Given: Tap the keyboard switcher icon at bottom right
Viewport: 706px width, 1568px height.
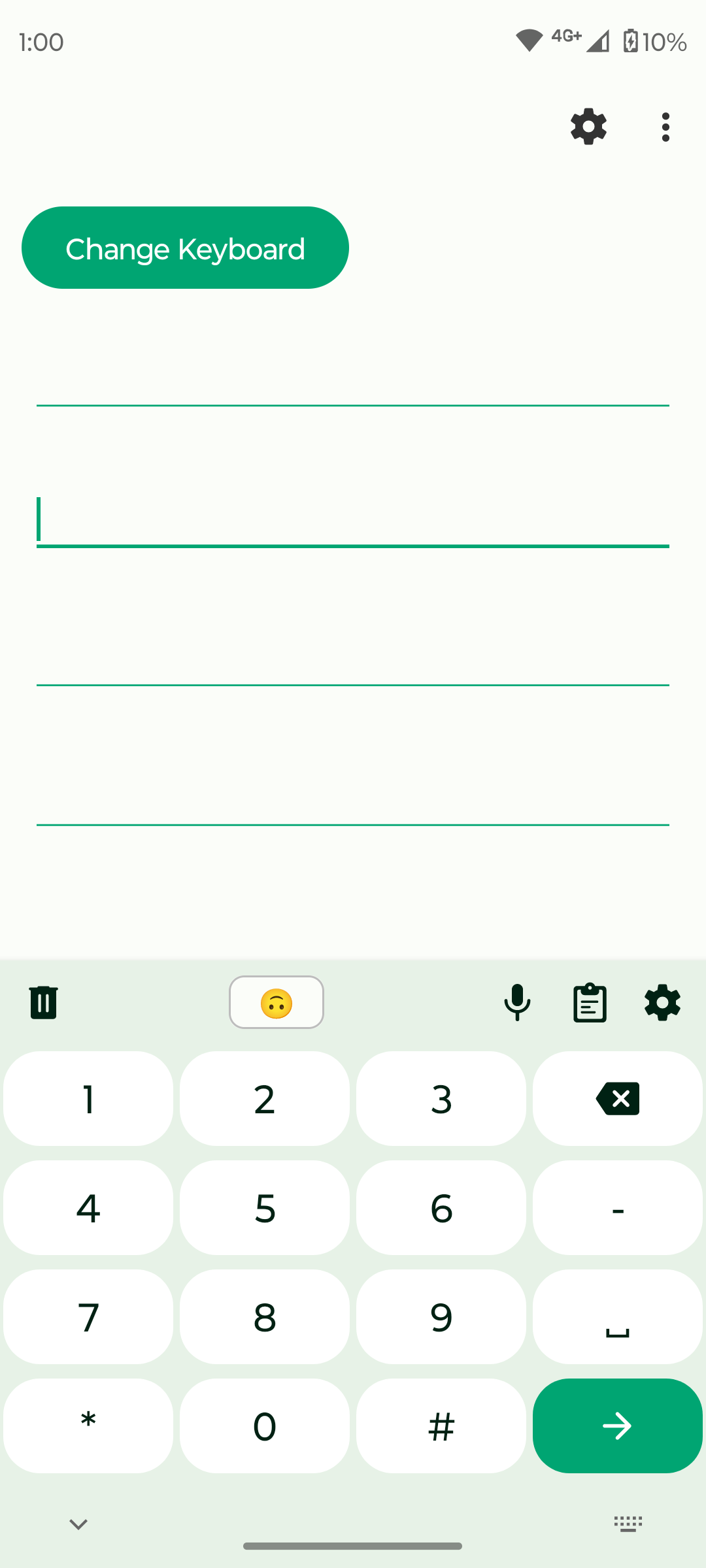Looking at the screenshot, I should (628, 1523).
